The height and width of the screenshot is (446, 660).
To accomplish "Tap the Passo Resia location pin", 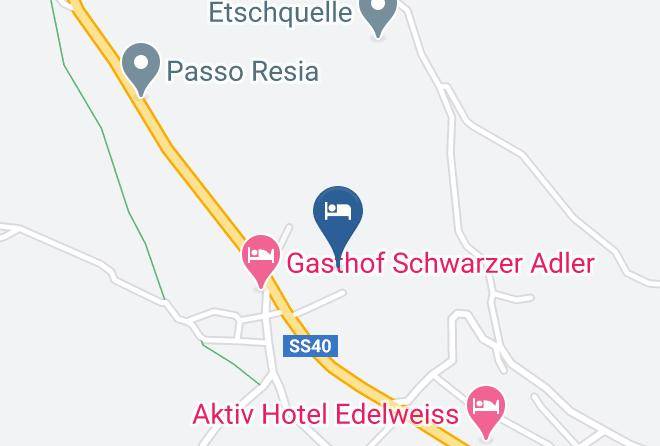I will tap(141, 69).
